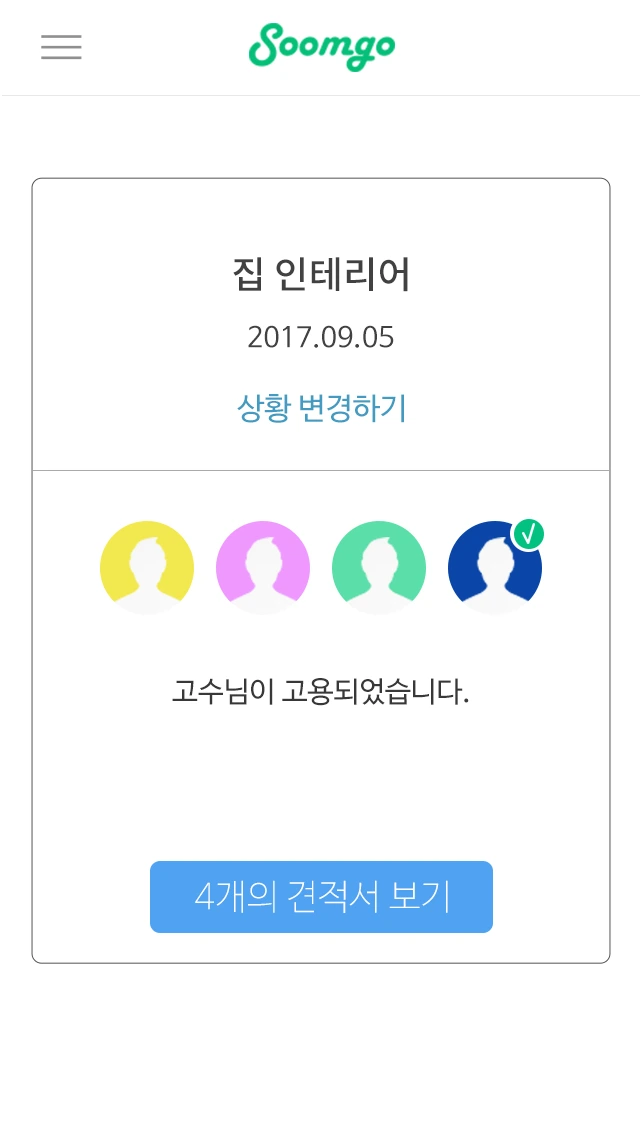Open the hamburger drawer menu

pos(61,47)
